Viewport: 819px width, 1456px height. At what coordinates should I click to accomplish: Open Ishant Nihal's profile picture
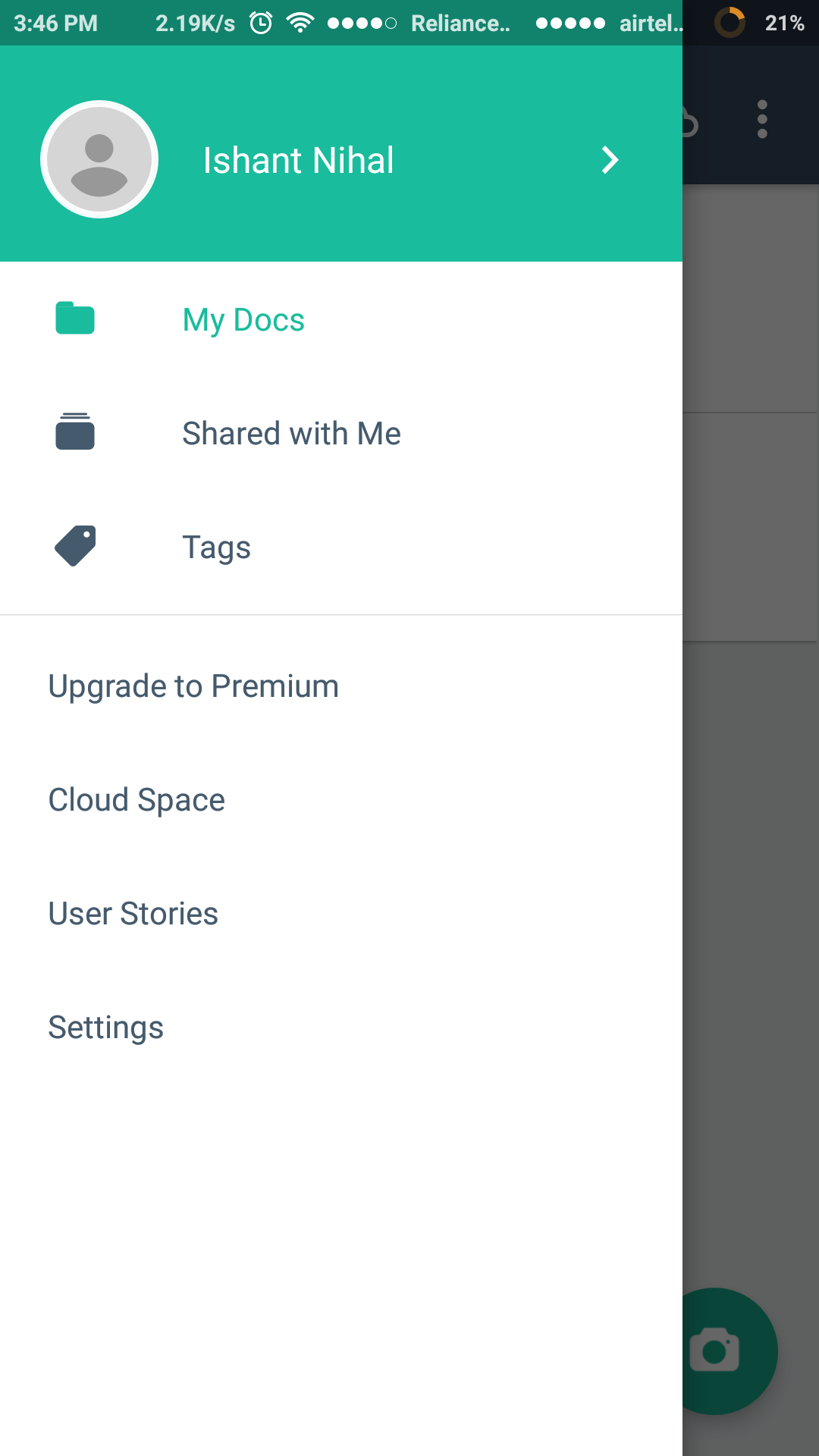click(99, 159)
